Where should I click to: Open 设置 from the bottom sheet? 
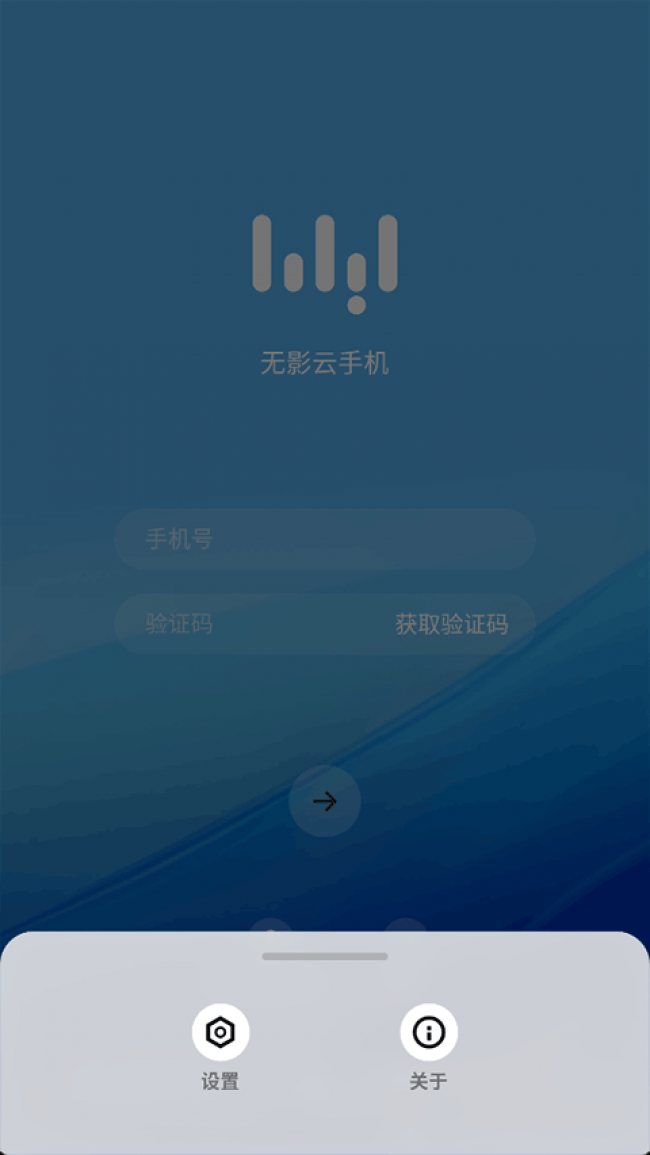tap(220, 1033)
